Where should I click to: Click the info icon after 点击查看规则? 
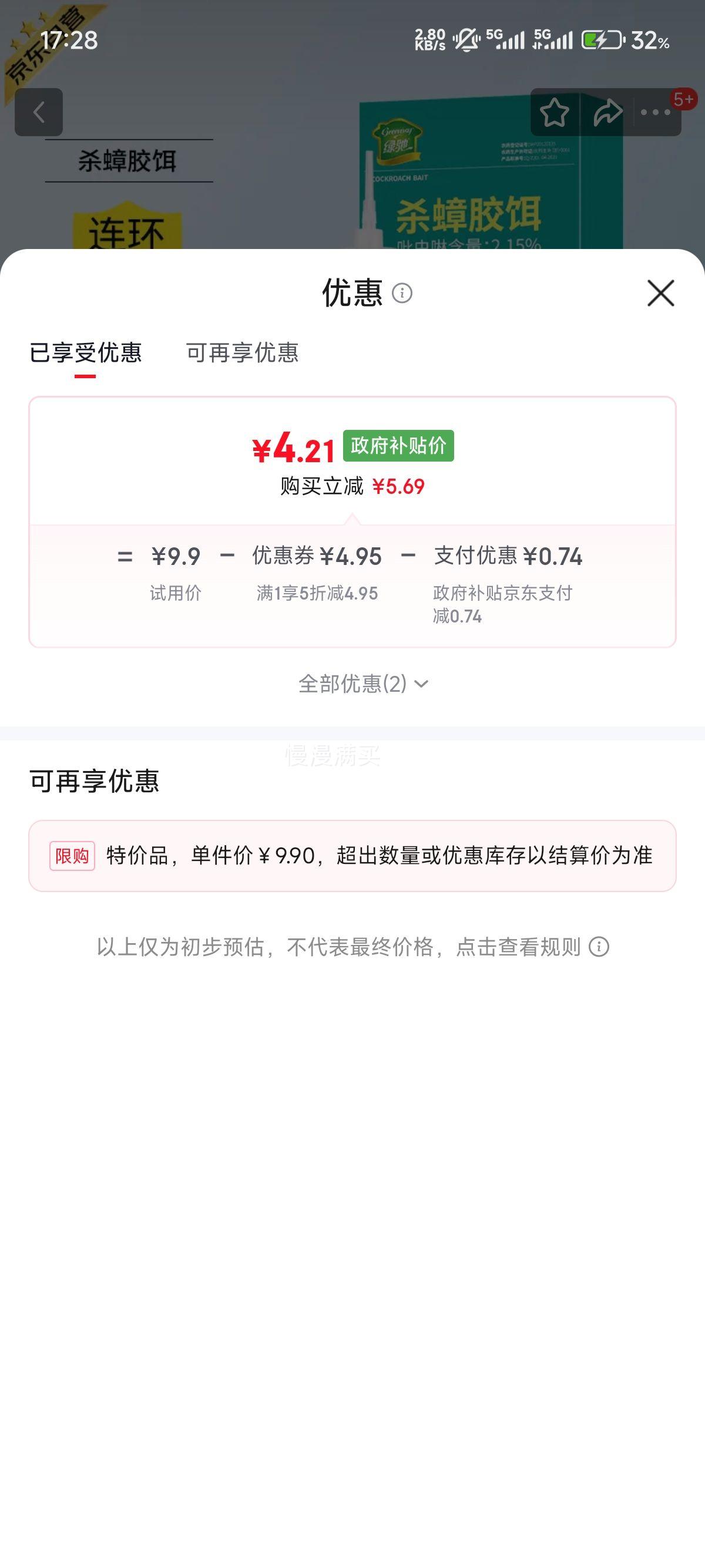[600, 945]
